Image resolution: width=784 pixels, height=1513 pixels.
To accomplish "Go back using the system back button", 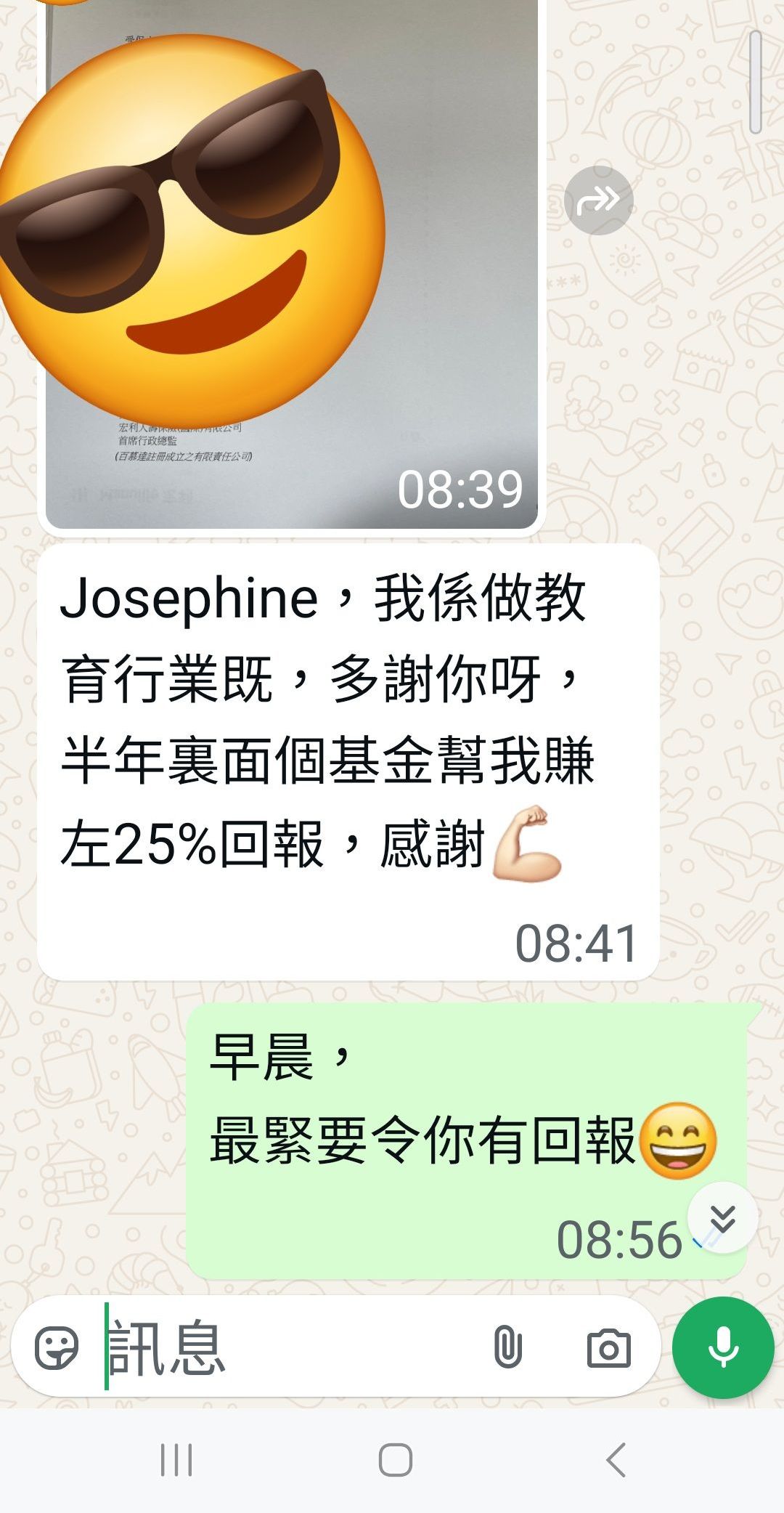I will [616, 1460].
